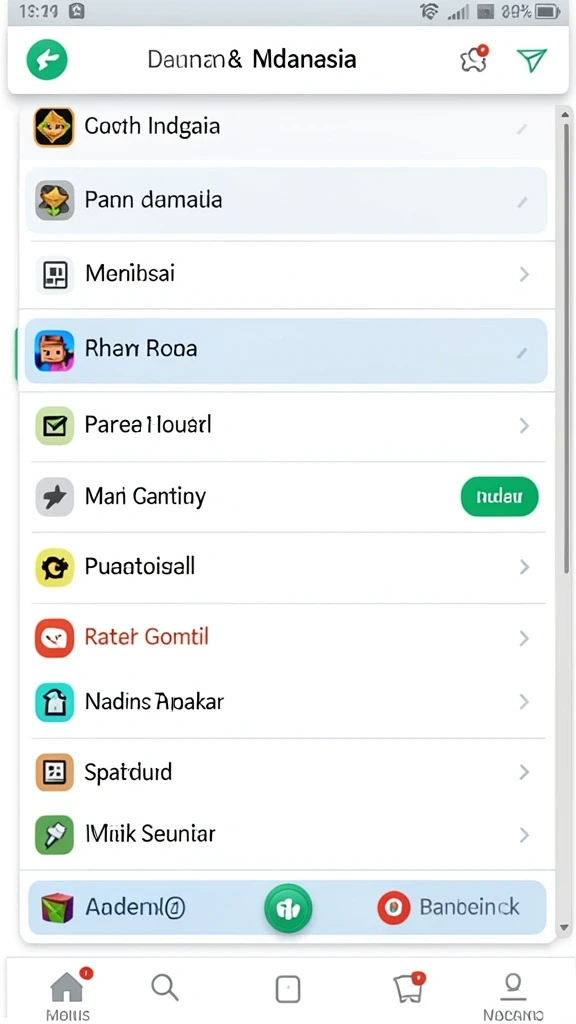Screen dimensions: 576x1024
Task: Open the Rhan Roga item
Action: click(x=286, y=350)
